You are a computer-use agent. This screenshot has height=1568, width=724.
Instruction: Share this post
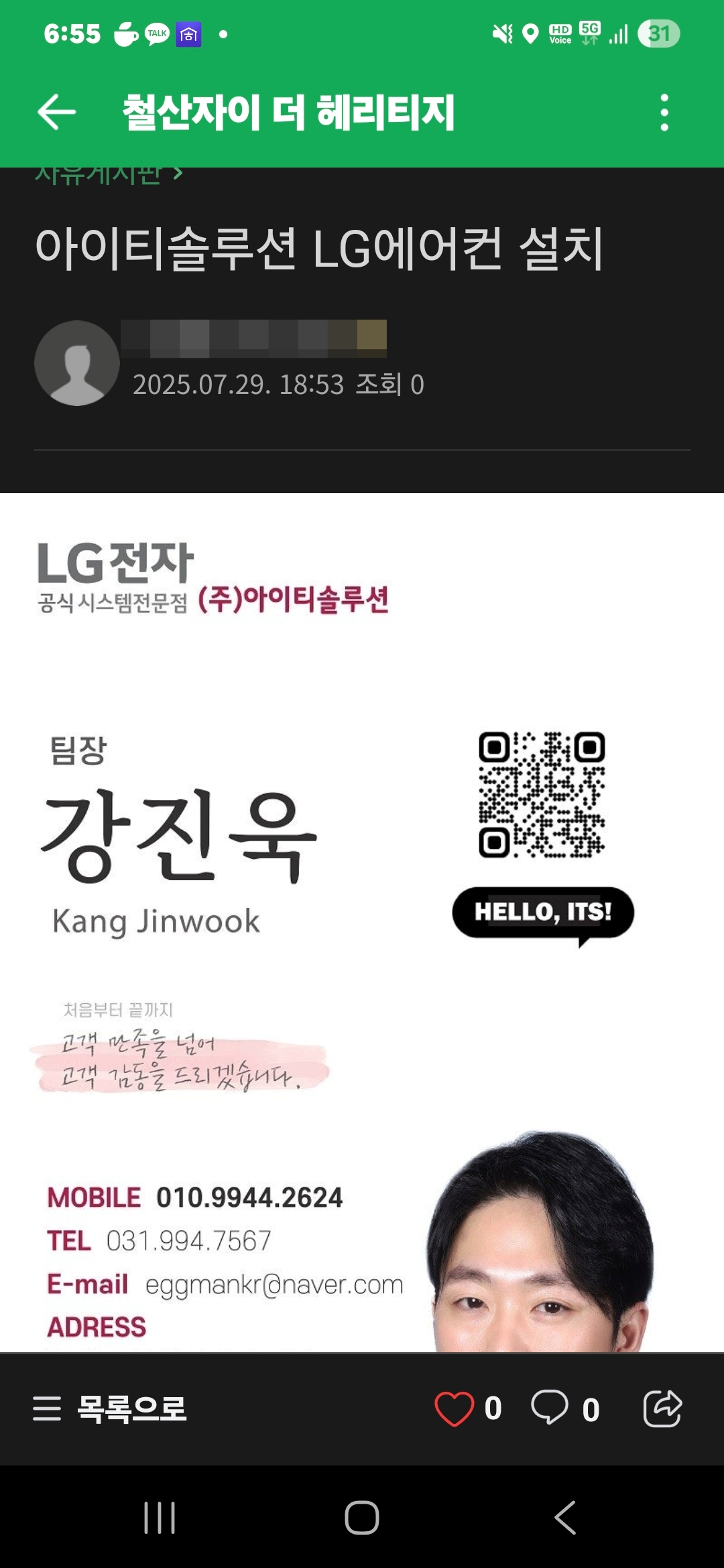tap(662, 1409)
